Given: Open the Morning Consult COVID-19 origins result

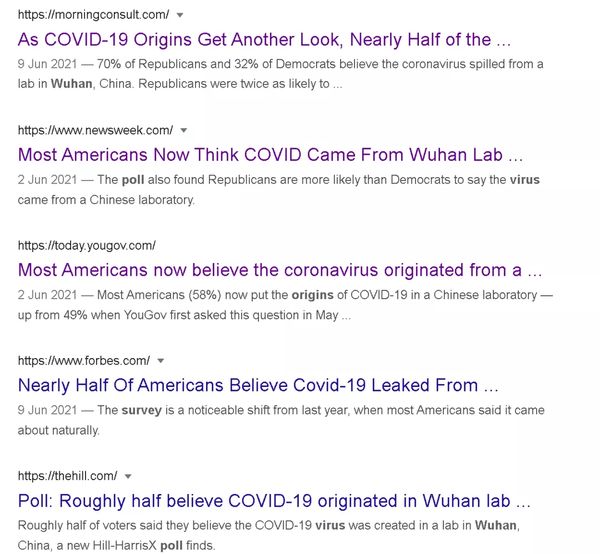Looking at the screenshot, I should click(265, 40).
